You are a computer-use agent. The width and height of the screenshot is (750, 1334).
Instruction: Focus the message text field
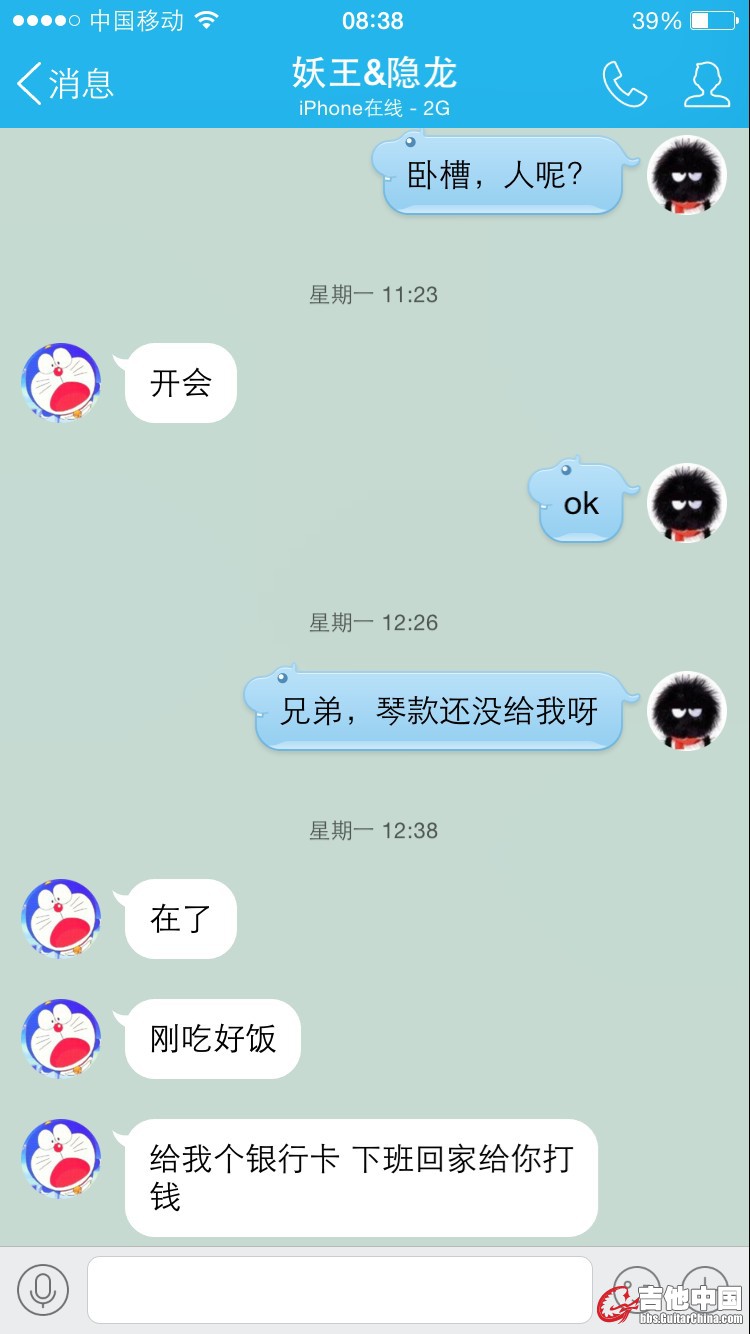tap(340, 1290)
